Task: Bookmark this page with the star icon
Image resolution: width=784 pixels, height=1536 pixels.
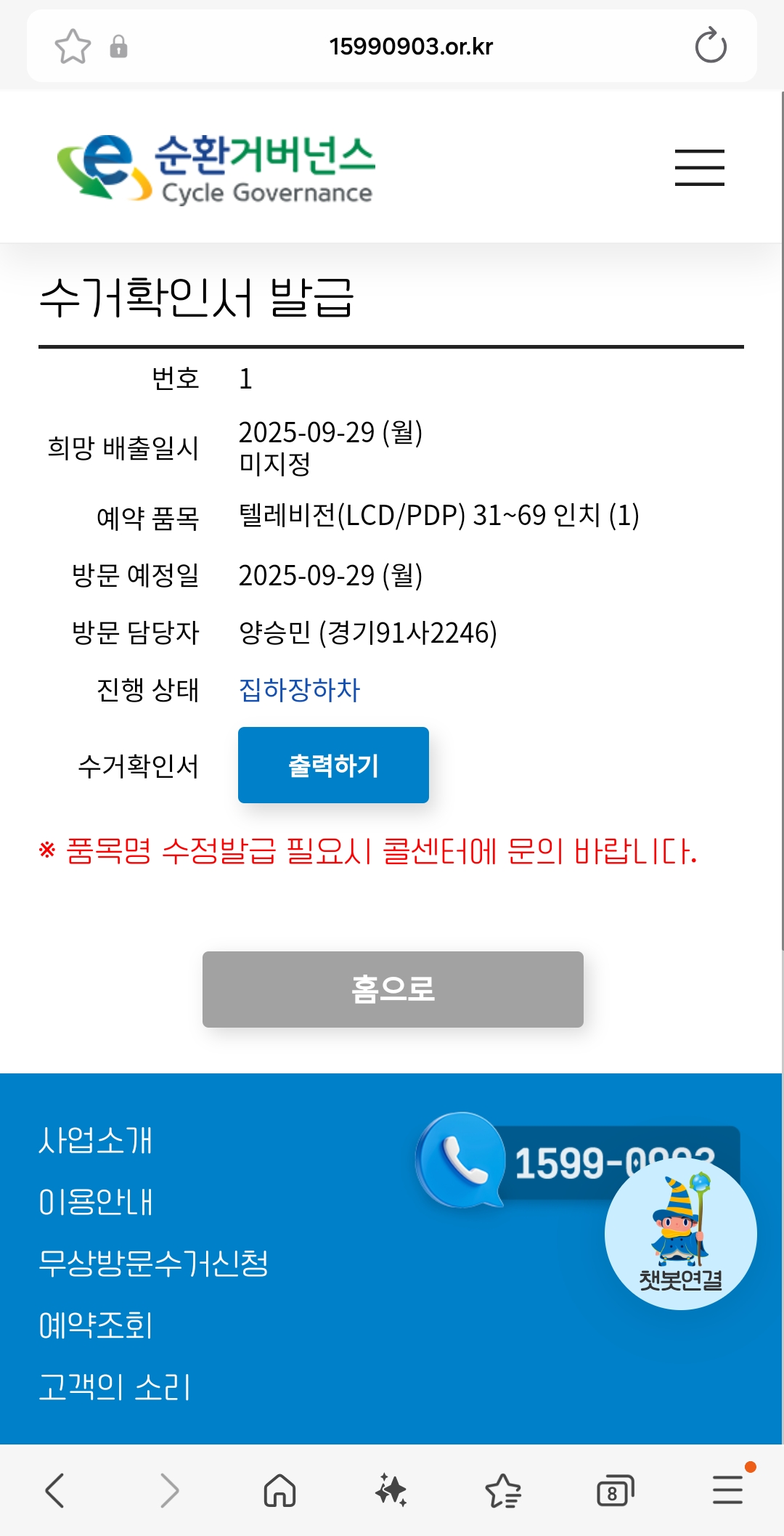Action: pyautogui.click(x=73, y=46)
